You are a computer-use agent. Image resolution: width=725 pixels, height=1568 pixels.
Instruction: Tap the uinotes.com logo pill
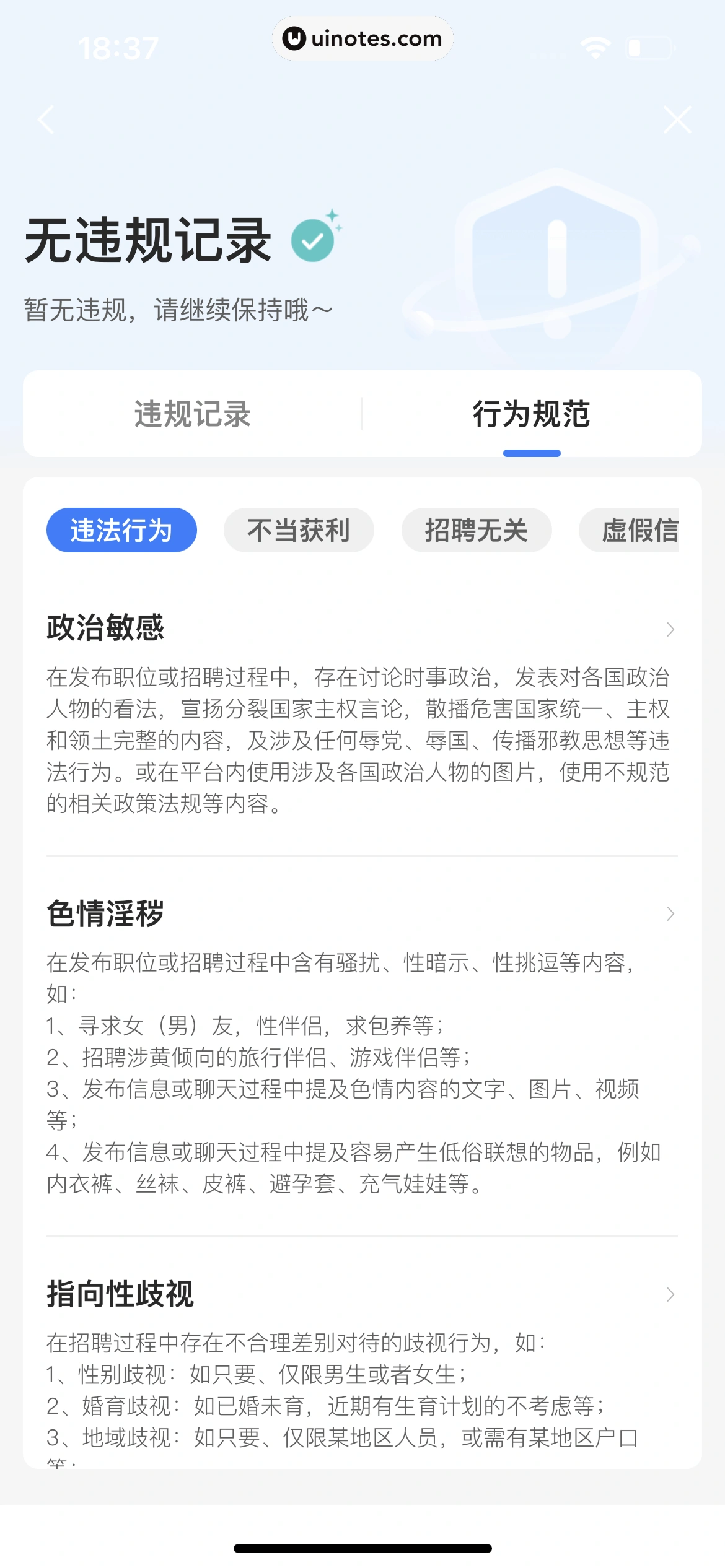pyautogui.click(x=362, y=38)
